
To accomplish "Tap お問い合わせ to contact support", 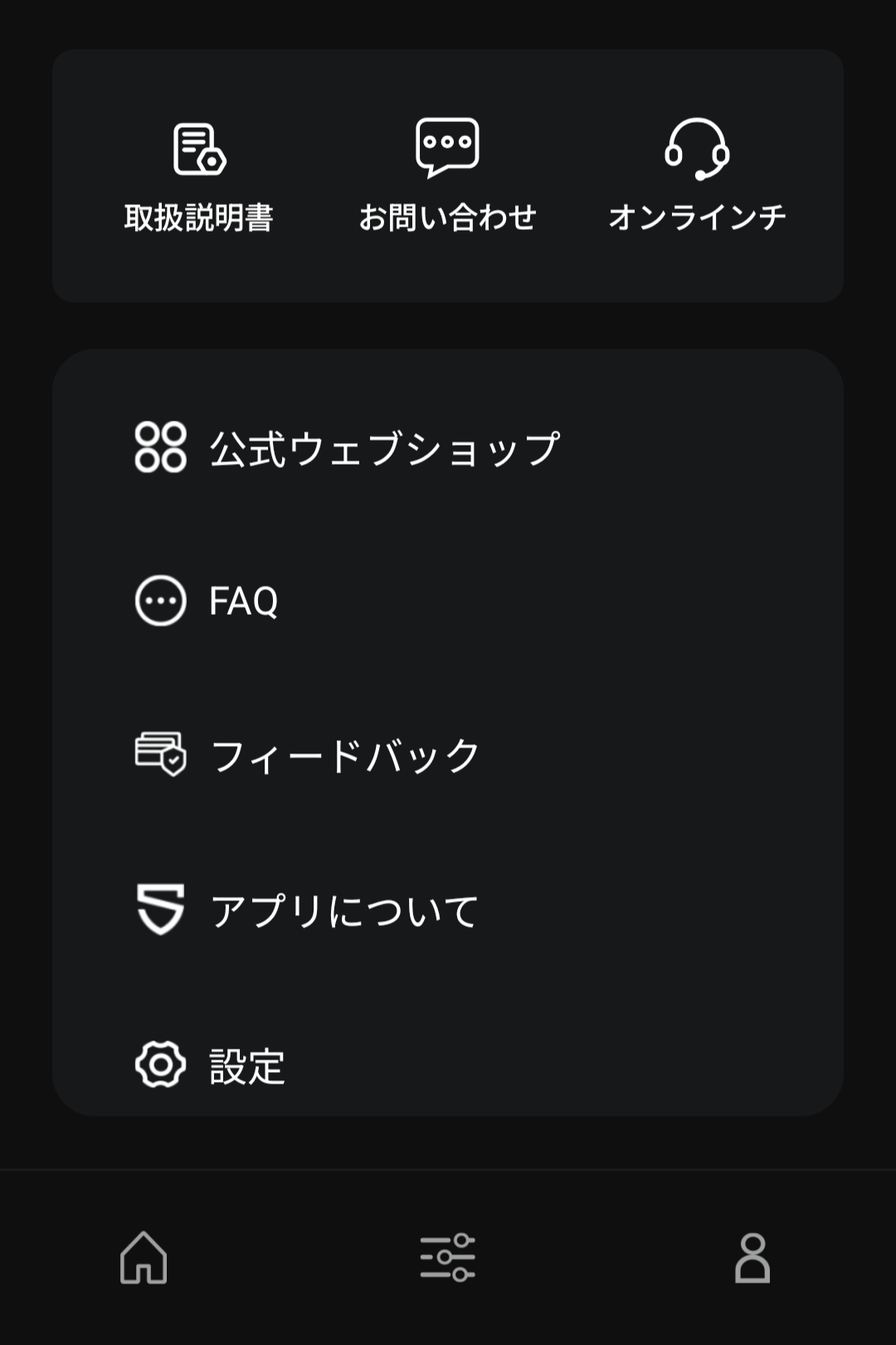I will click(x=447, y=176).
